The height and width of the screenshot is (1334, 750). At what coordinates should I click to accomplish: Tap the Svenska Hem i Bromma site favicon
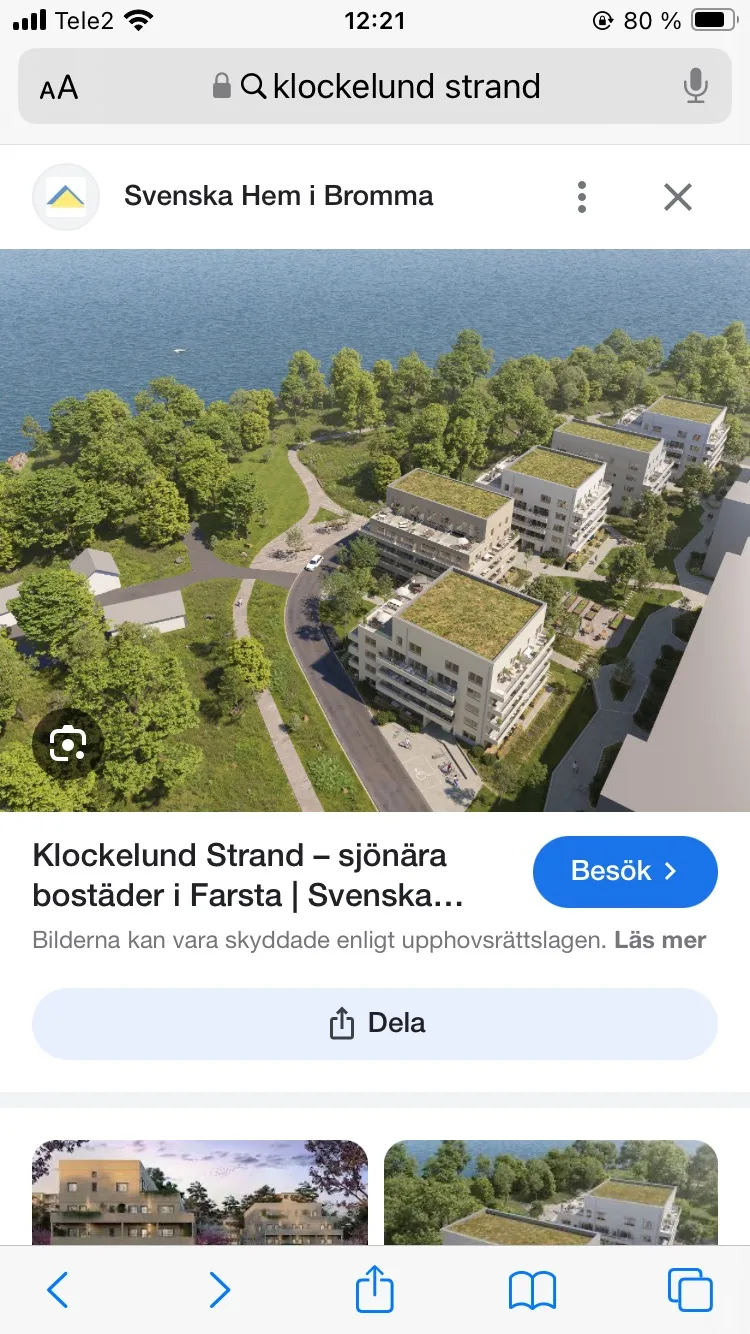click(x=66, y=196)
